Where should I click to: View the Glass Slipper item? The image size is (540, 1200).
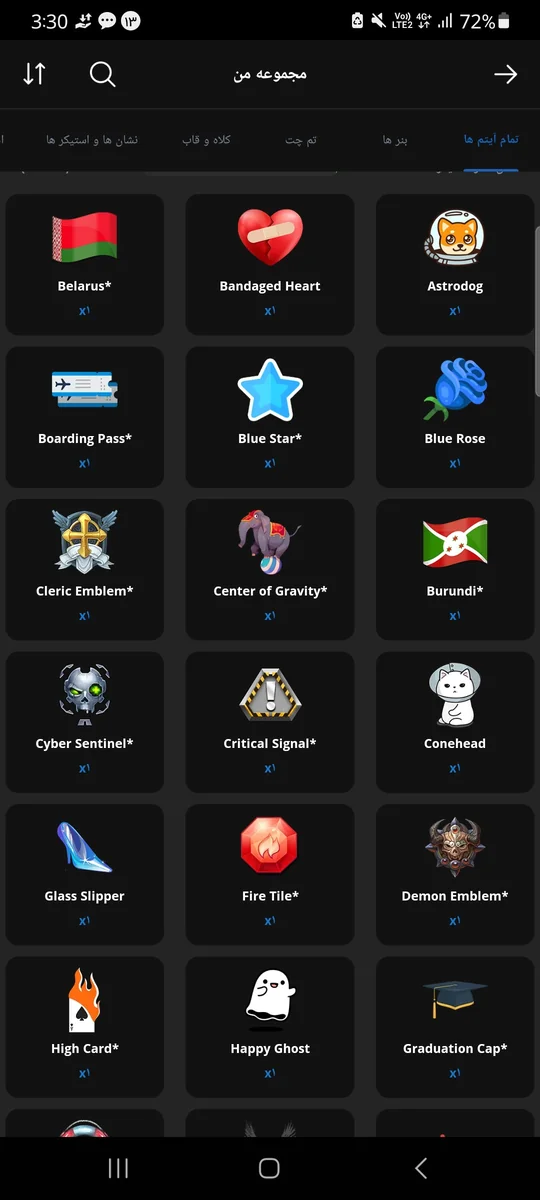tap(85, 875)
